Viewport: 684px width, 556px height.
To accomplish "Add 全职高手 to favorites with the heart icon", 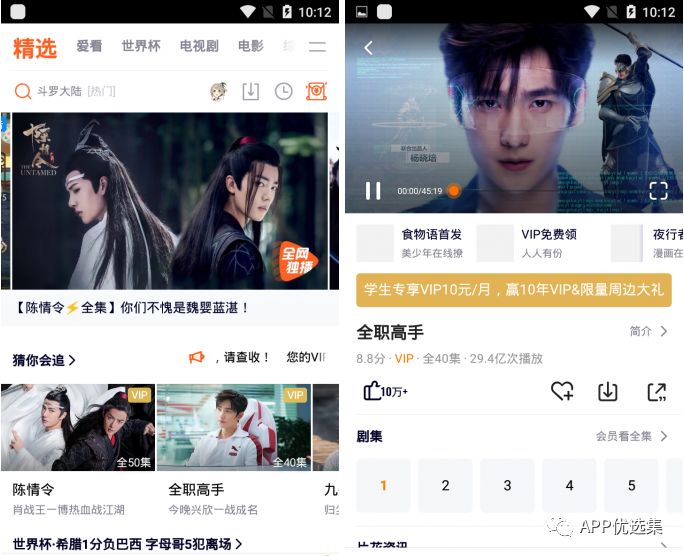I will click(562, 391).
